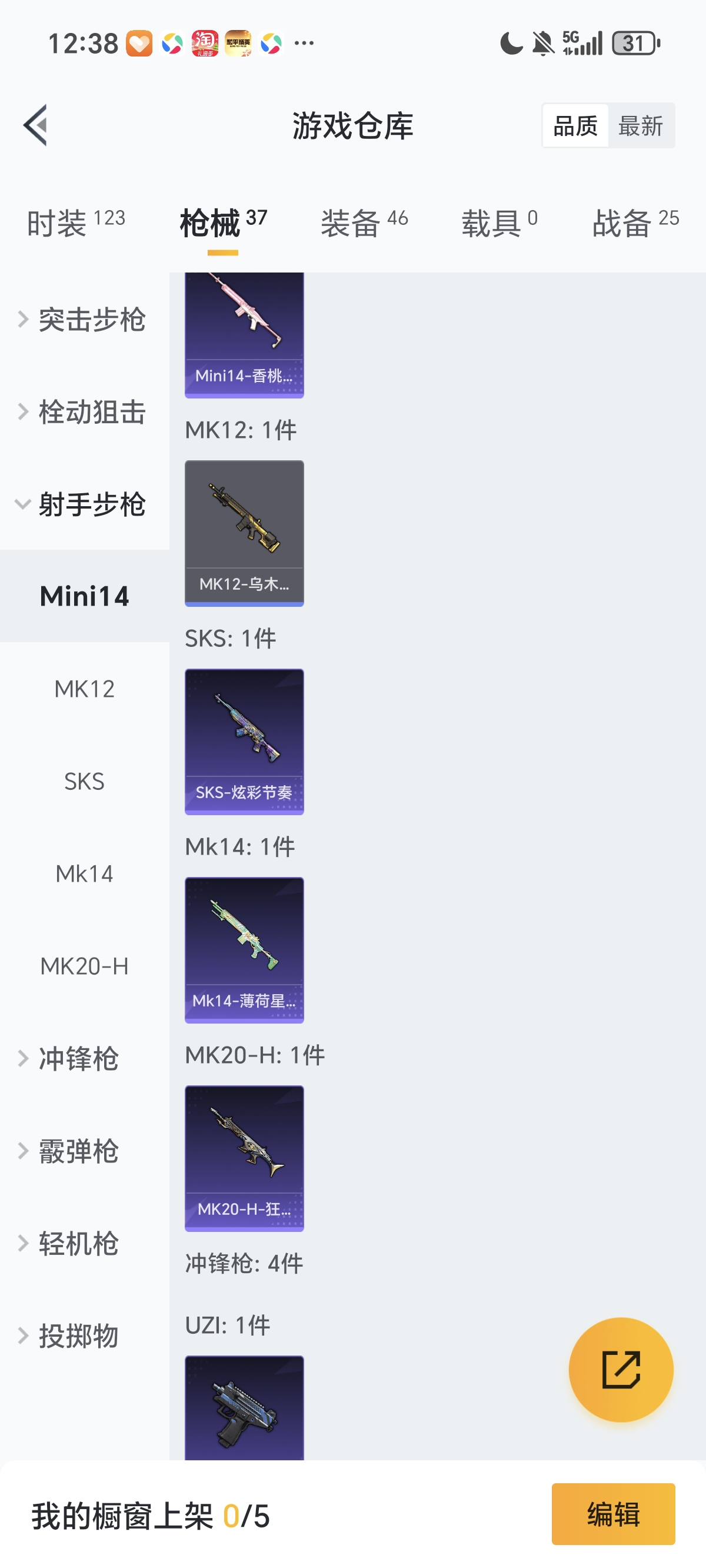
Task: Select SKS in the sidebar
Action: click(x=84, y=782)
